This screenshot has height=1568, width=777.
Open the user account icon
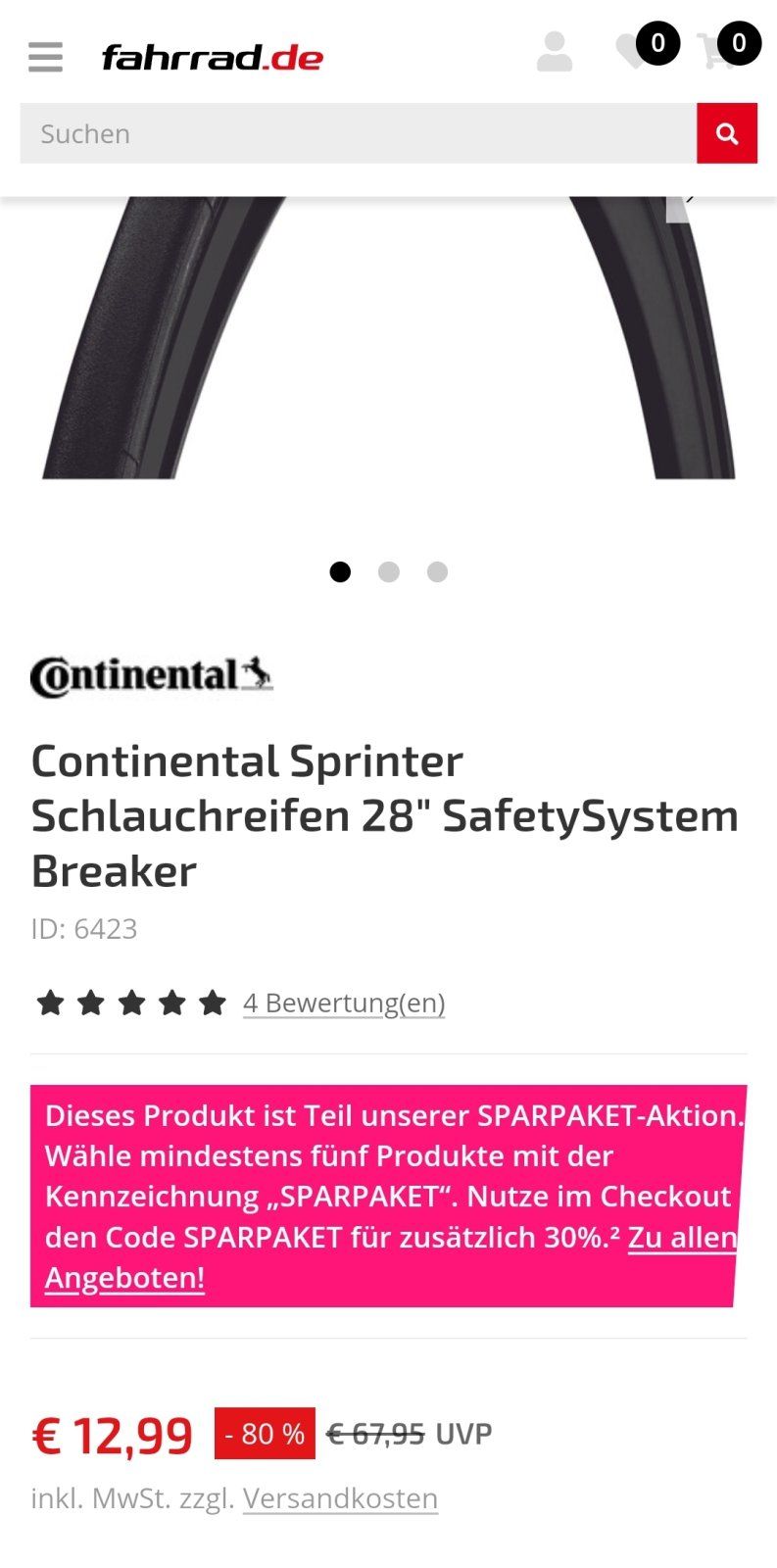555,53
